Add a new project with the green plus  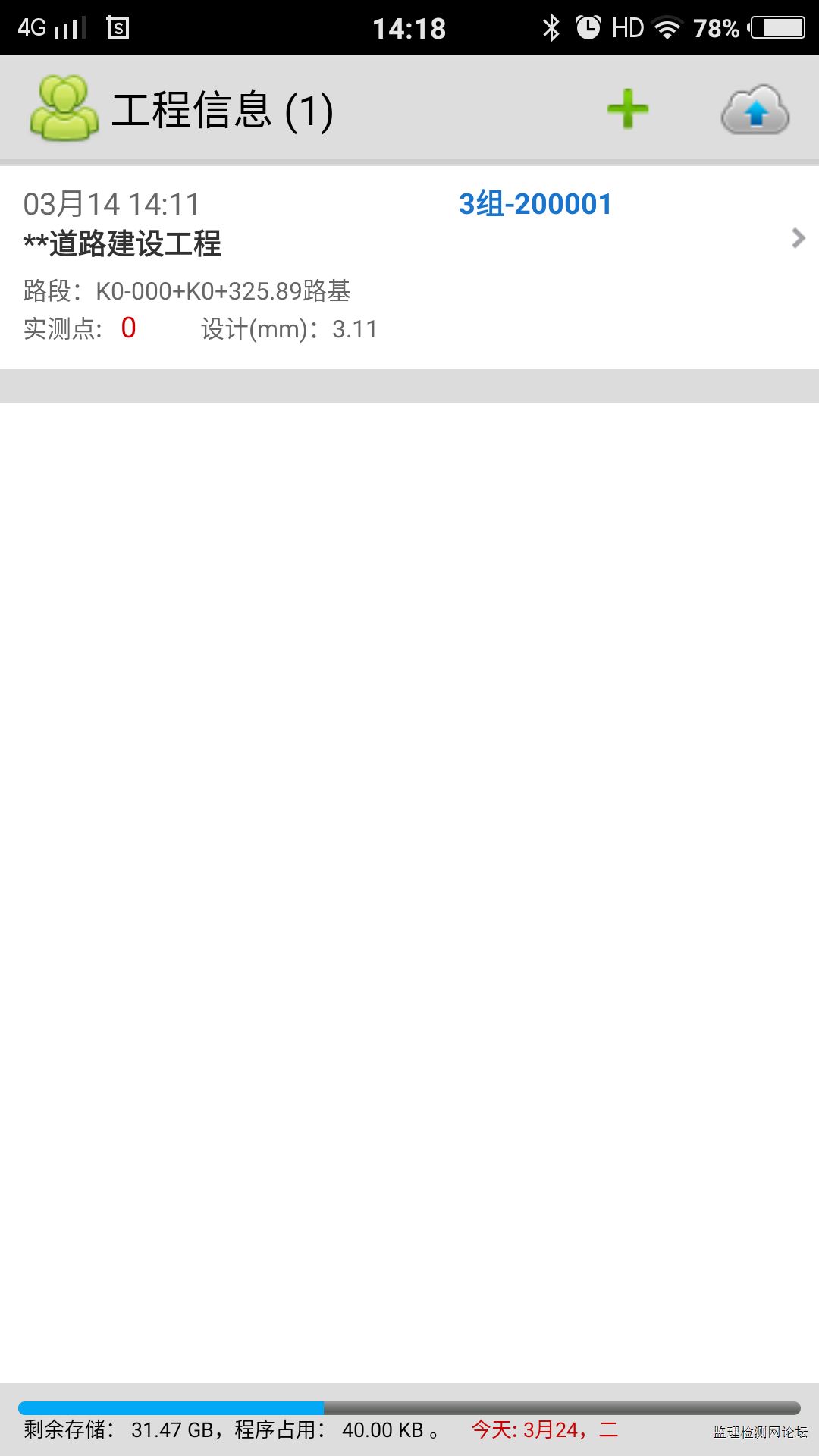tap(628, 109)
